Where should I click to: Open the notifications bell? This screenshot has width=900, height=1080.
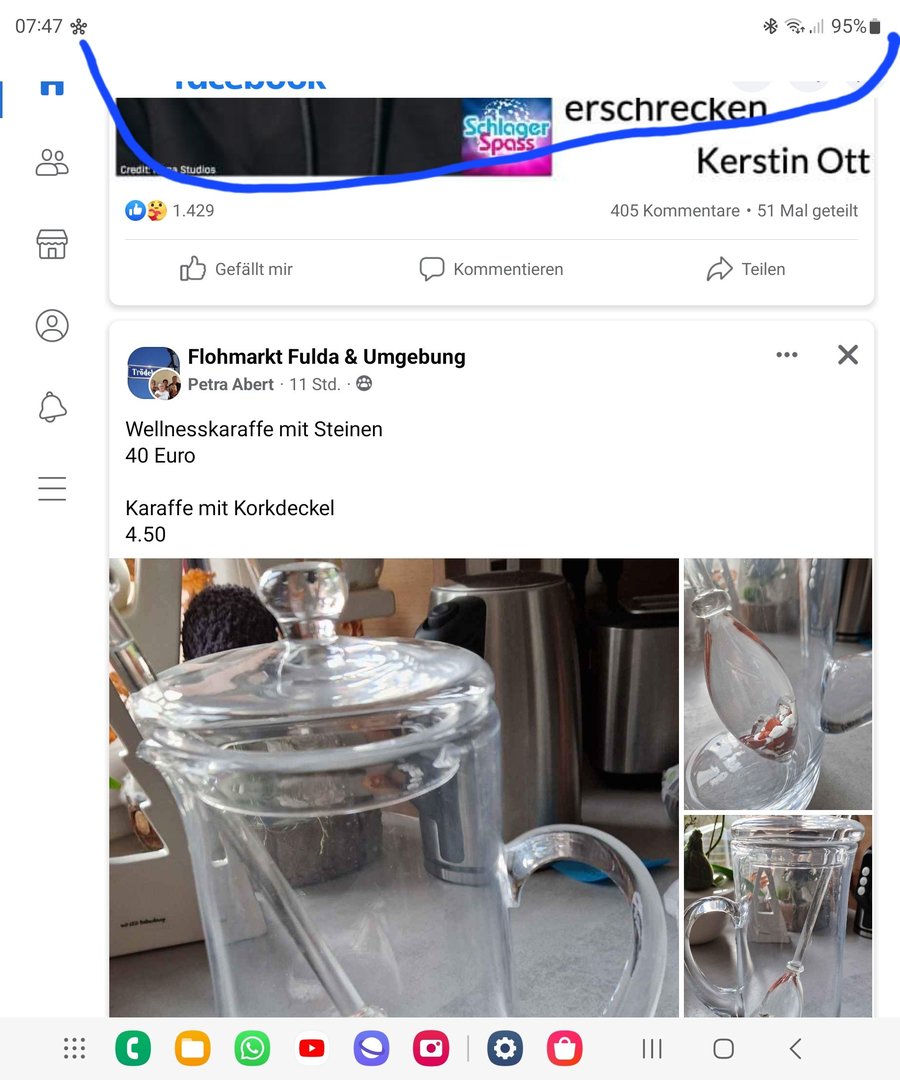pos(52,407)
